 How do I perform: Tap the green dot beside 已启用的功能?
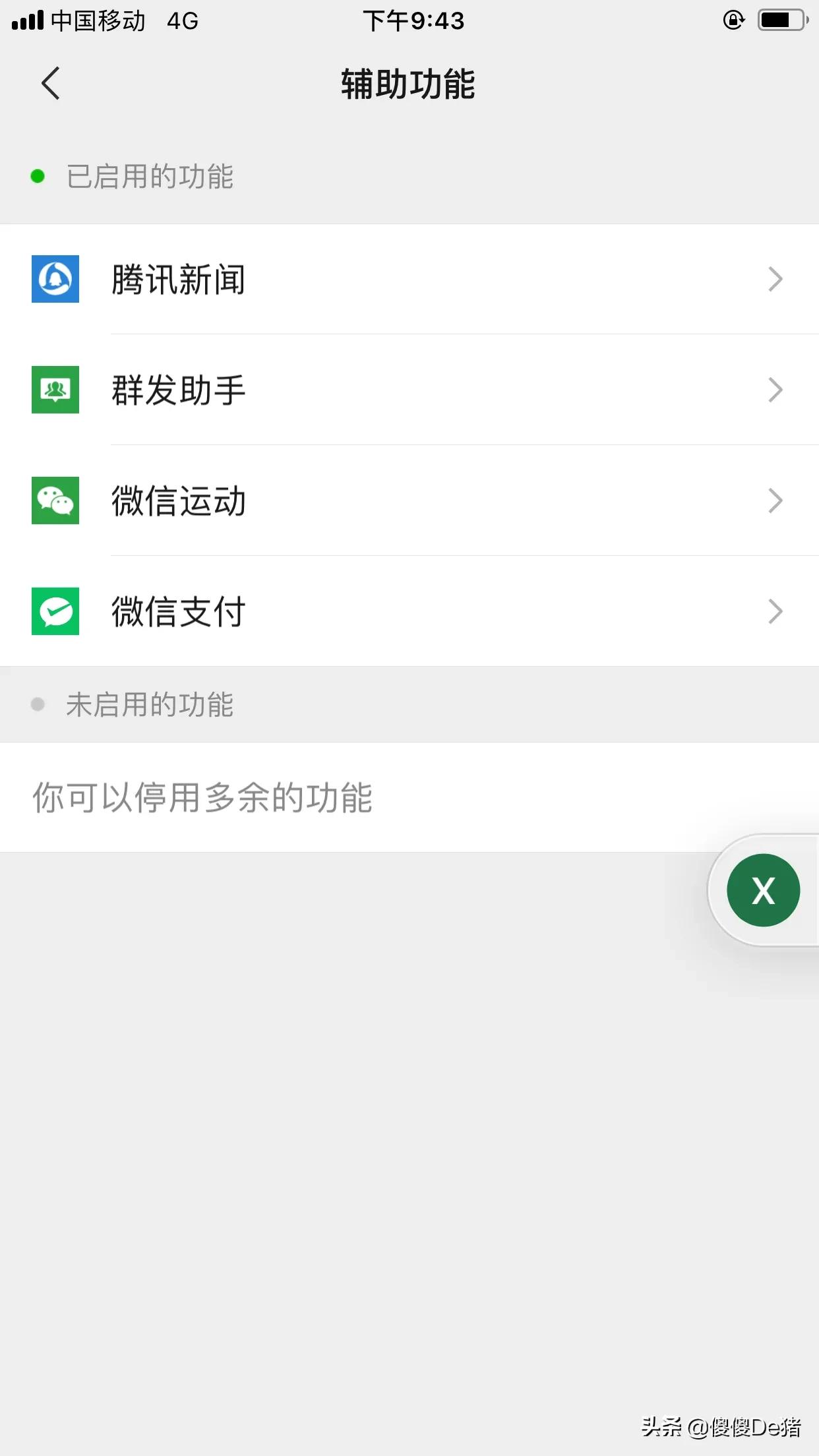38,176
